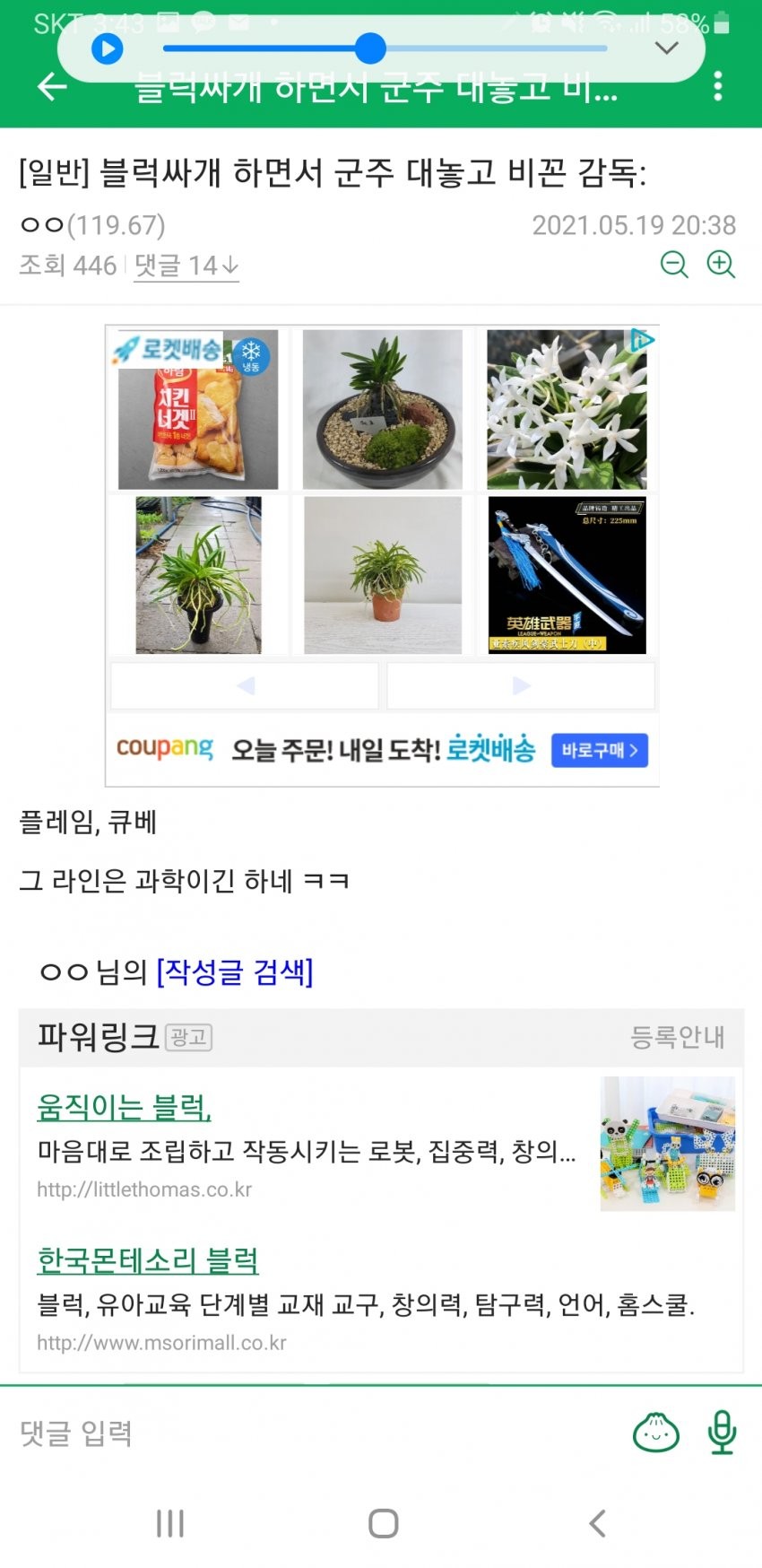762x1568 pixels.
Task: Jump to the 댓글 14 comments link
Action: [186, 266]
